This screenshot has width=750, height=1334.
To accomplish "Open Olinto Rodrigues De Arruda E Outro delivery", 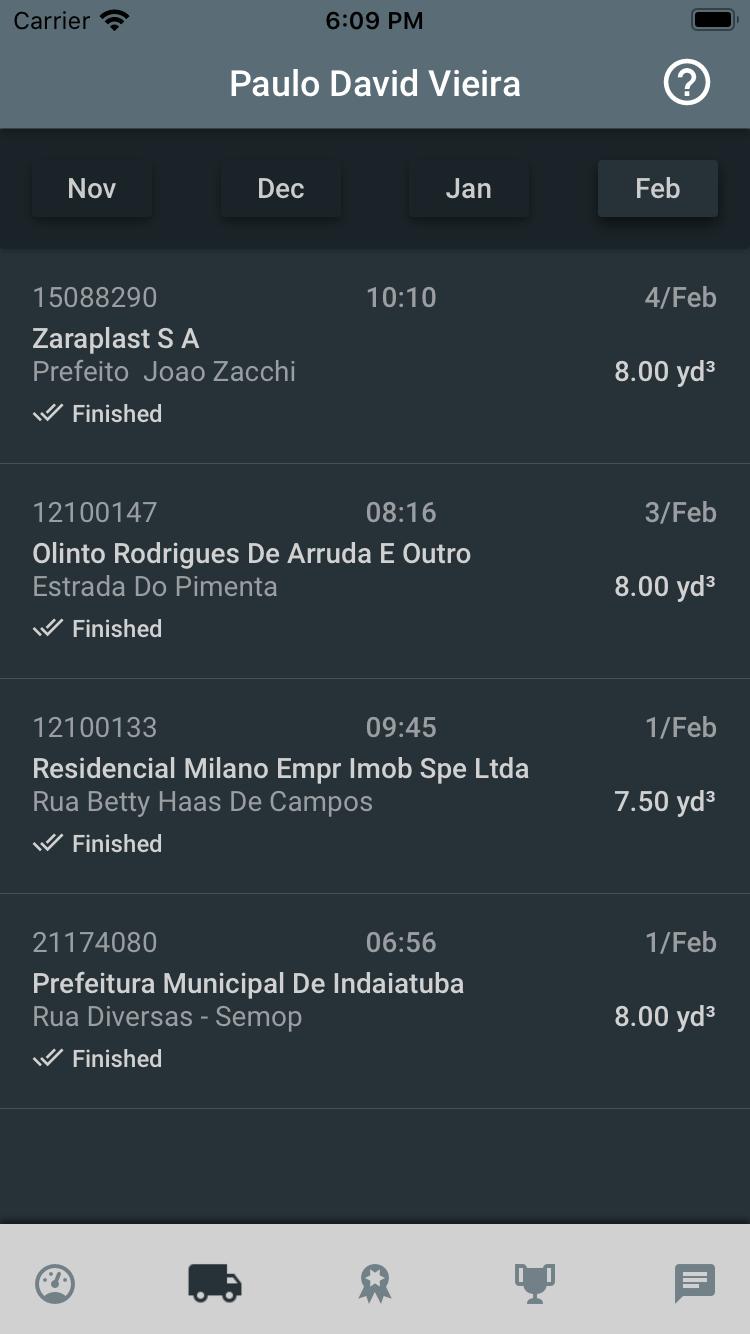I will (375, 571).
